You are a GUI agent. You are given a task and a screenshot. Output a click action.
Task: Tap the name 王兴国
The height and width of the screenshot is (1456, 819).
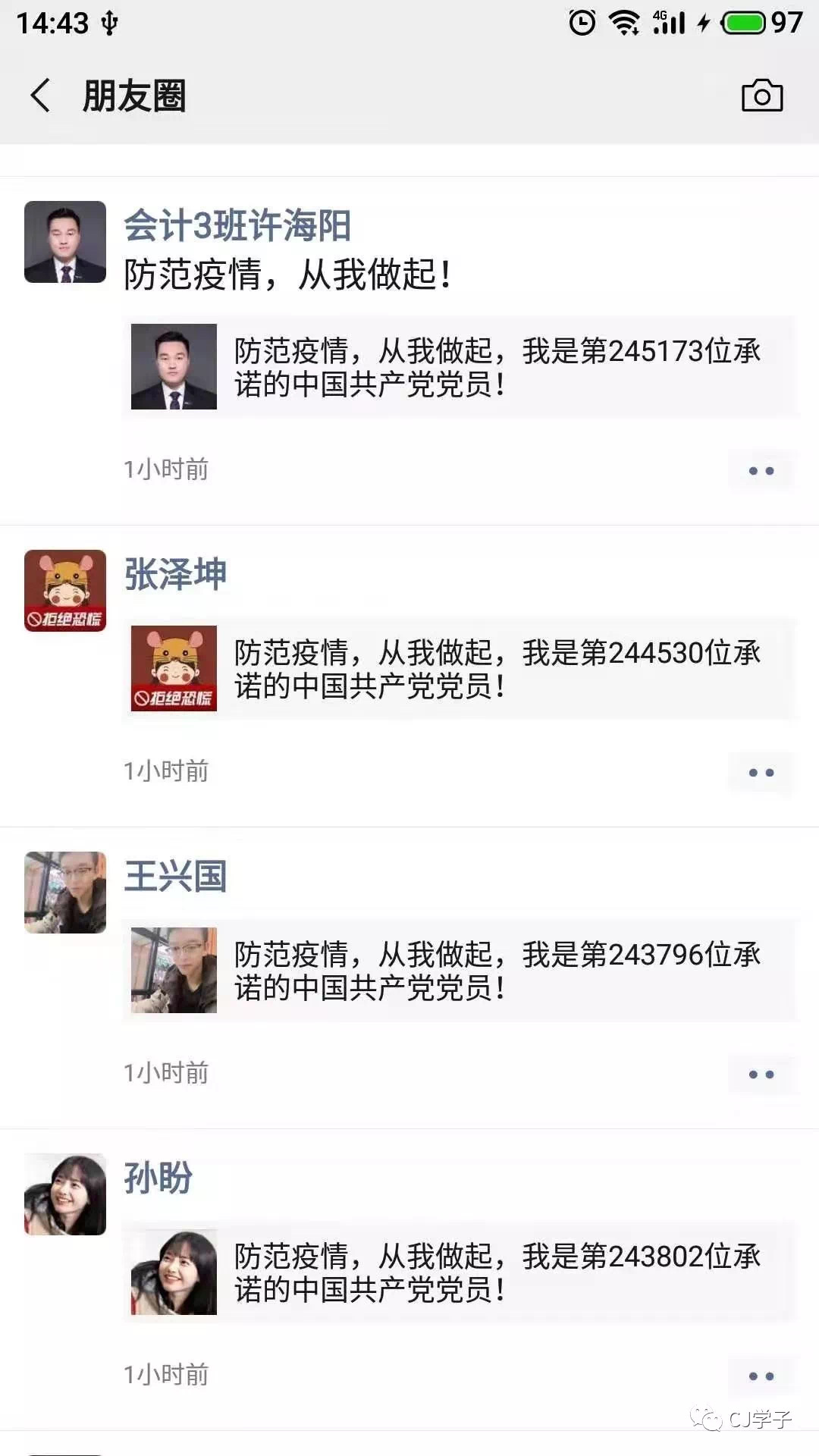175,876
